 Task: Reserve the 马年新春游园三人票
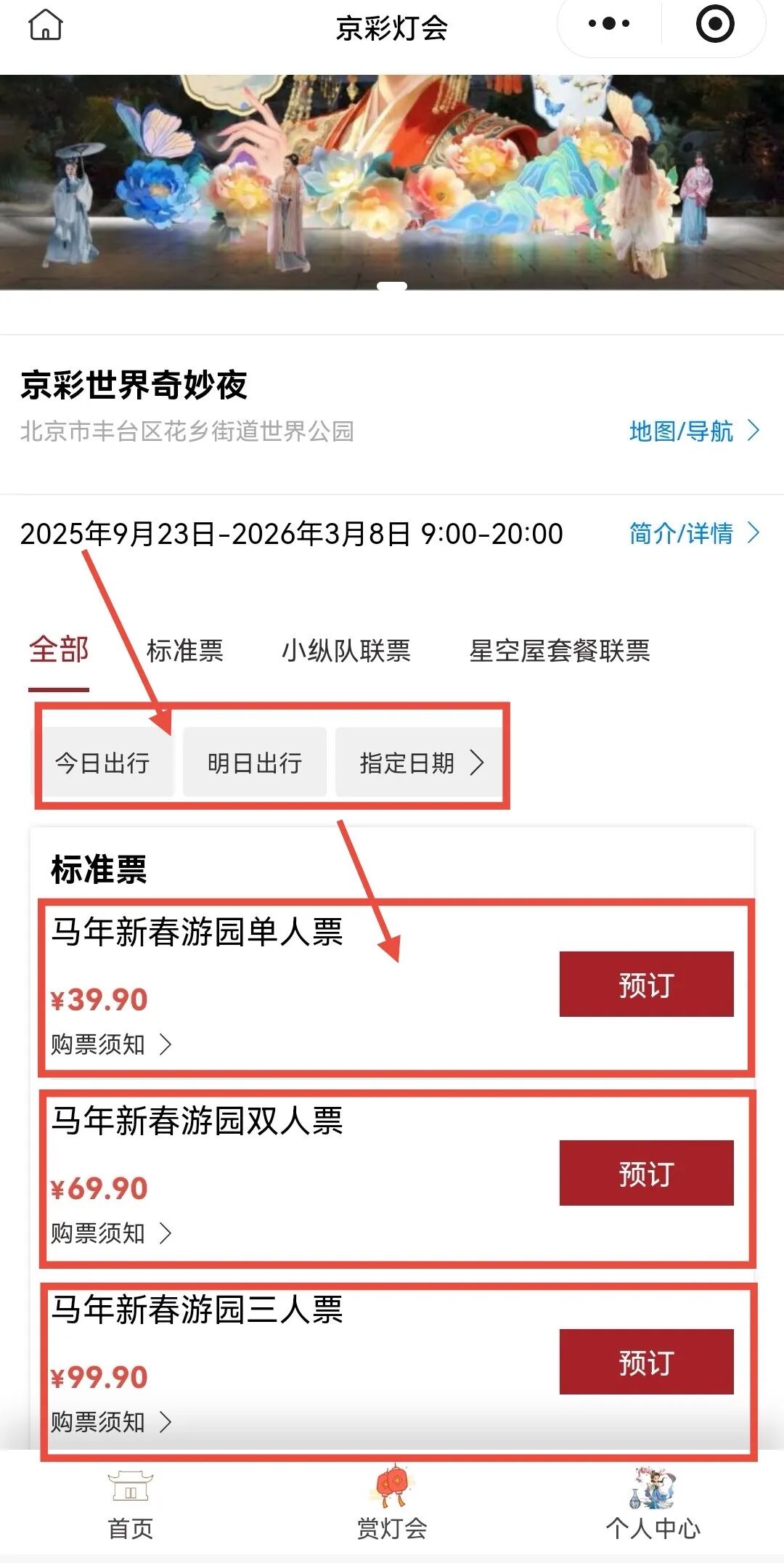[646, 1362]
